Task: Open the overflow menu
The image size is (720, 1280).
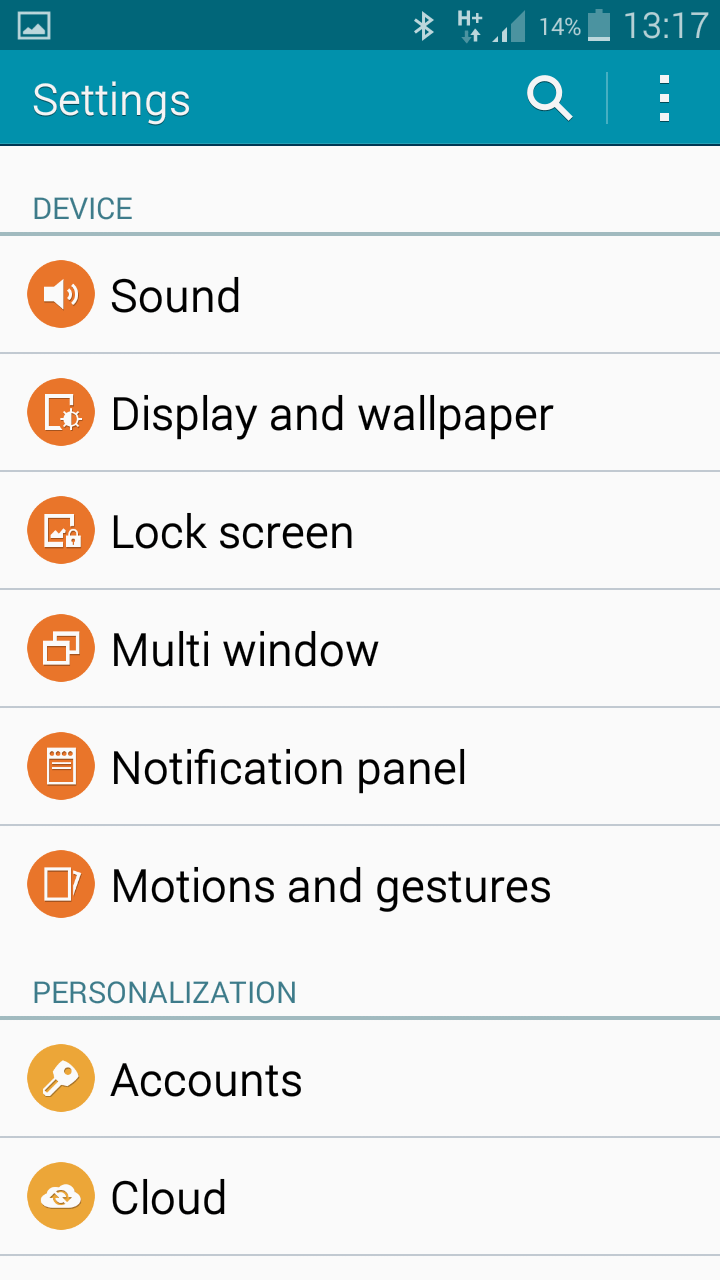Action: click(x=664, y=99)
